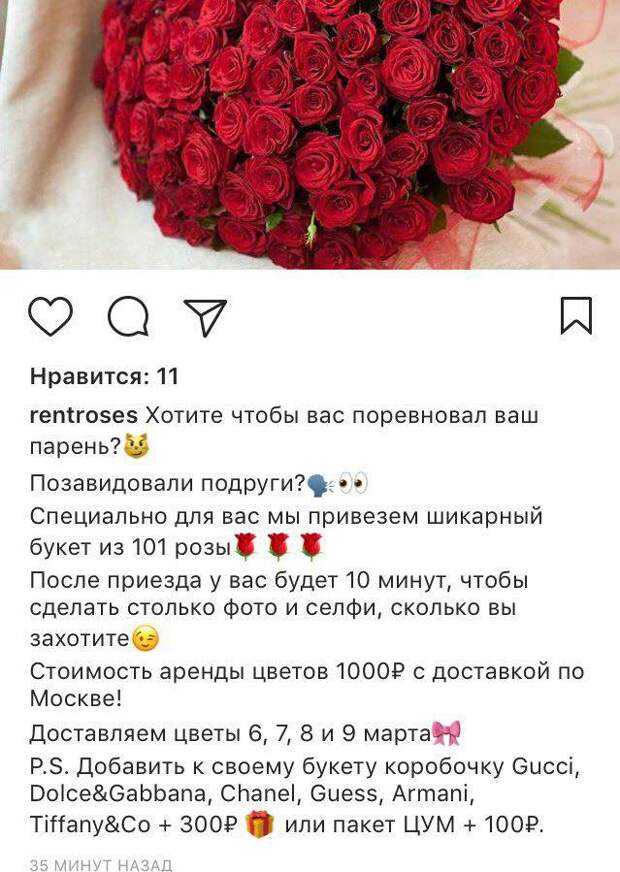Like the rentroses post with the heart icon

click(50, 316)
